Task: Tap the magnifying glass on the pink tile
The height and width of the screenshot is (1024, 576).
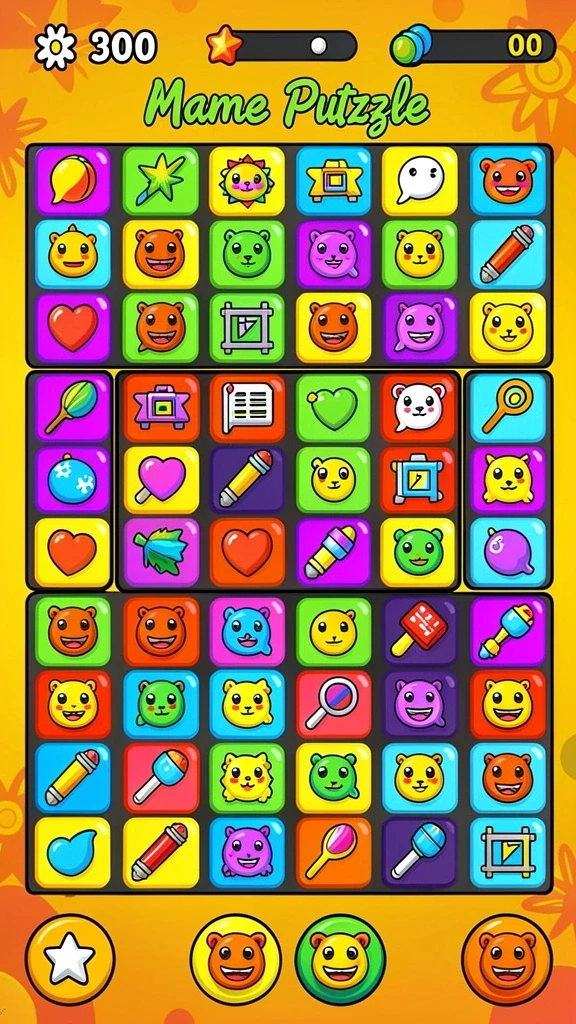Action: coord(334,703)
